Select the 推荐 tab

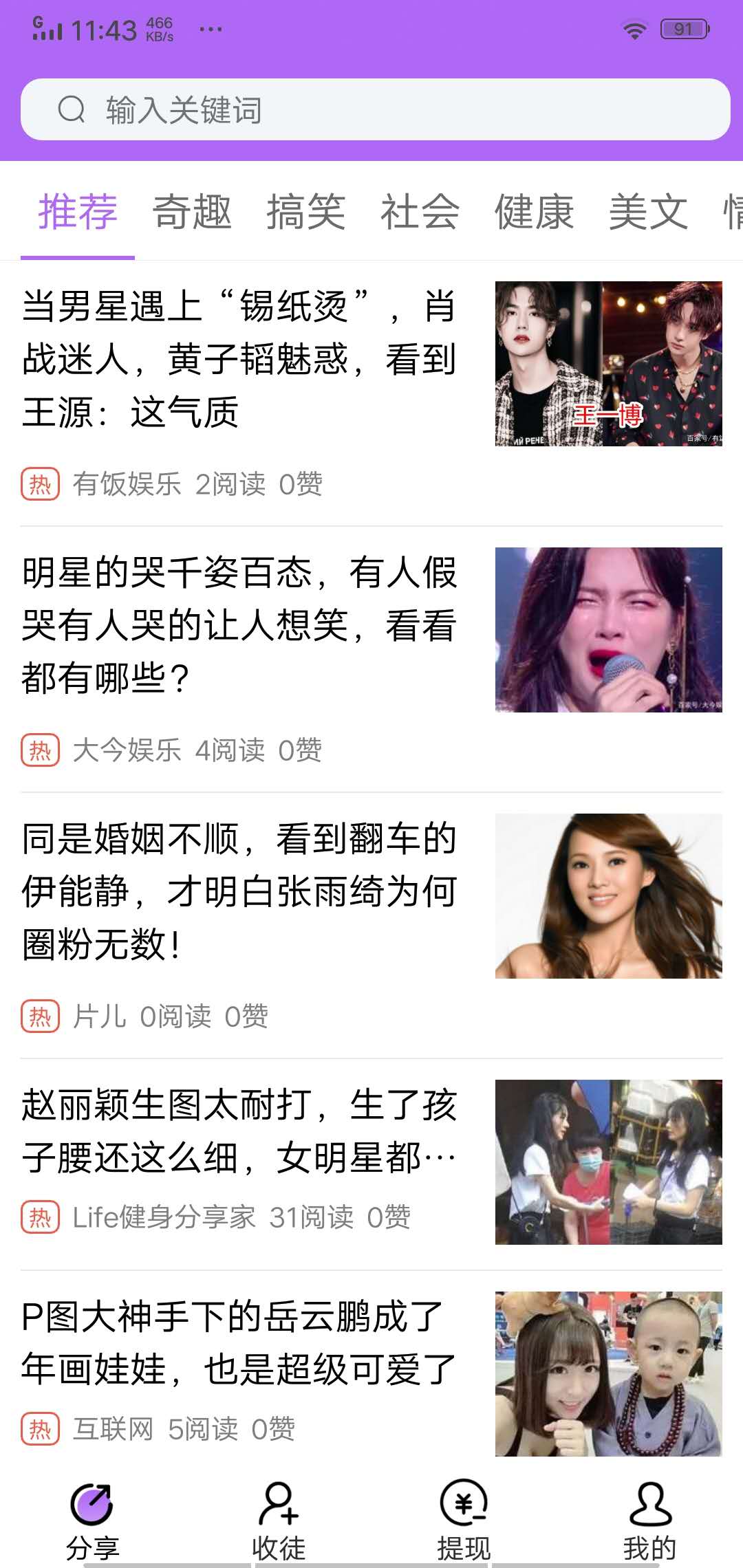click(78, 211)
